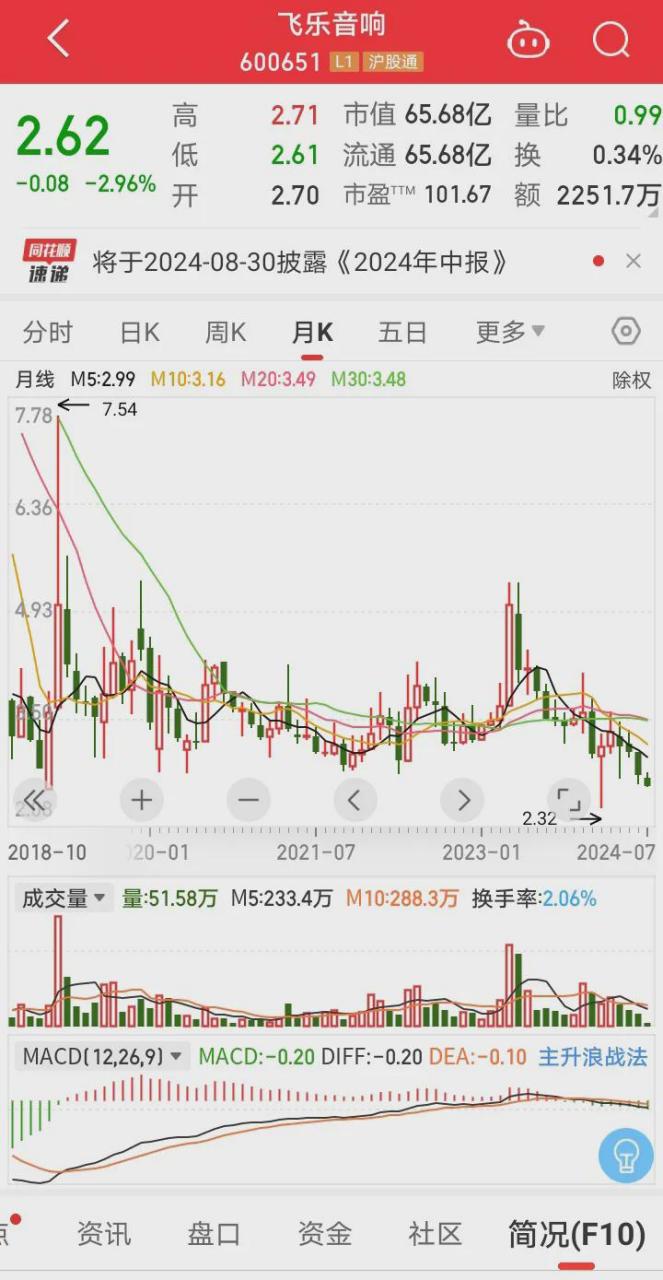Switch to the 资金 bottom tab
663x1280 pixels.
(324, 1234)
